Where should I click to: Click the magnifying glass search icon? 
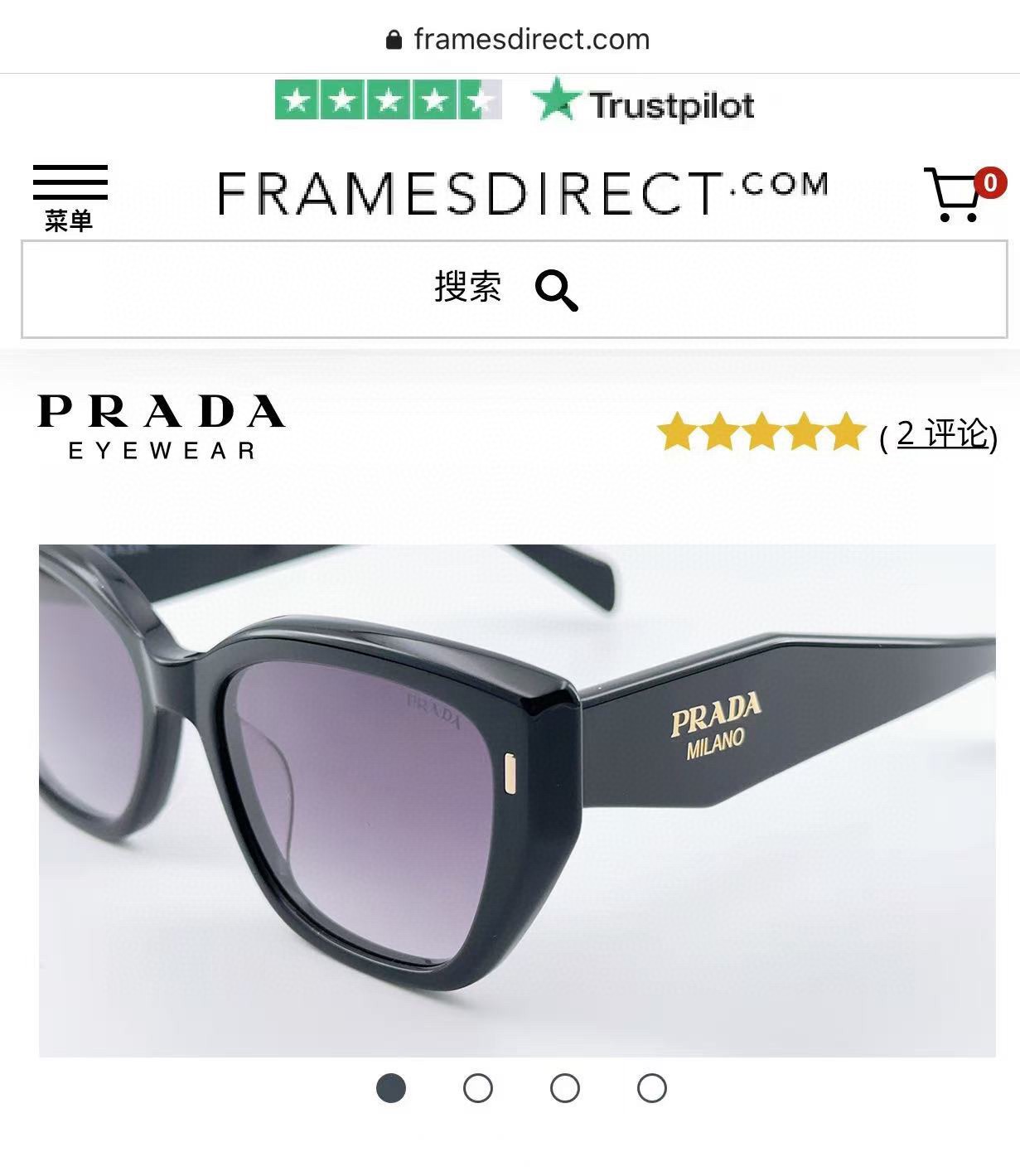pos(557,291)
